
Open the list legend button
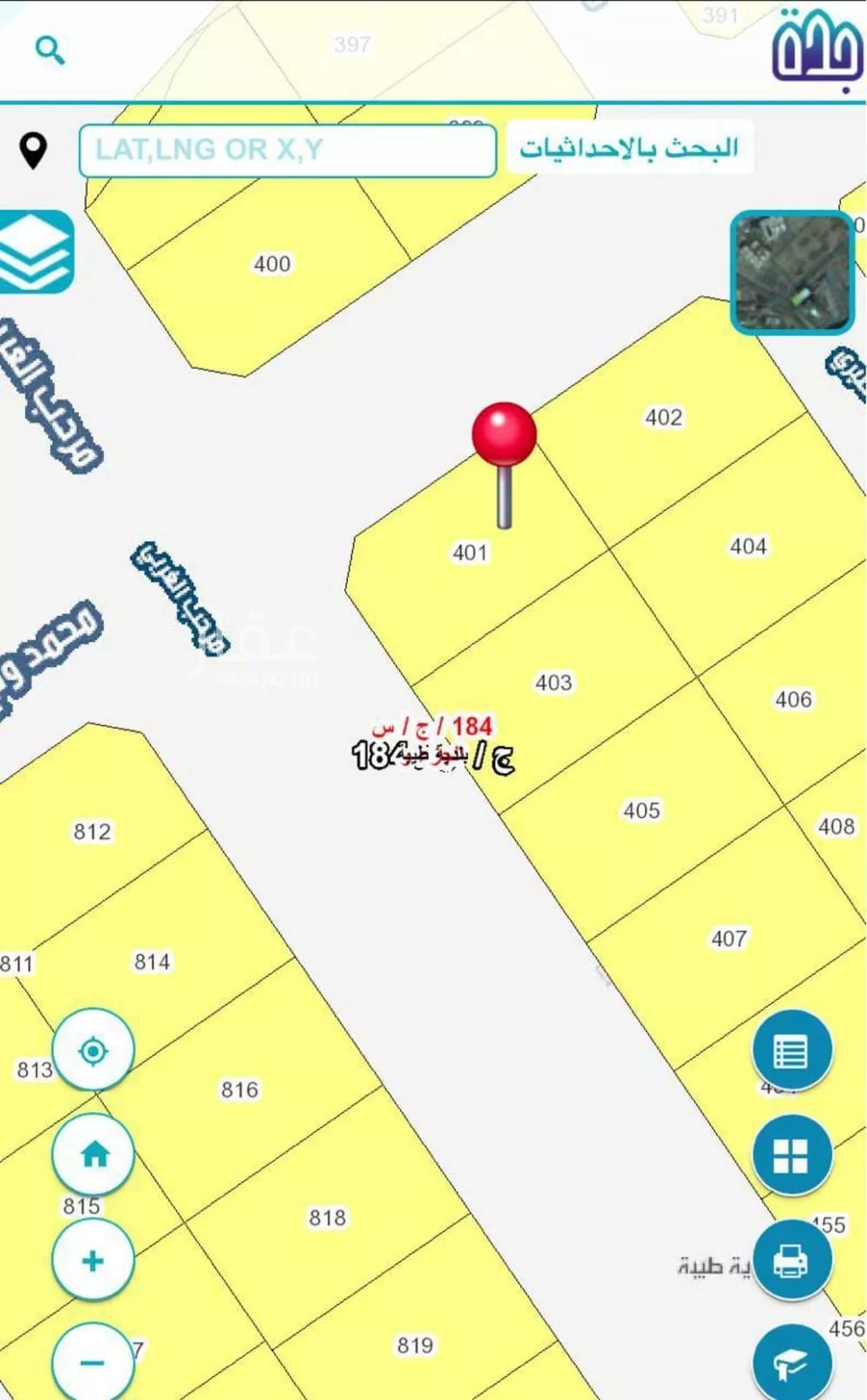point(791,1051)
